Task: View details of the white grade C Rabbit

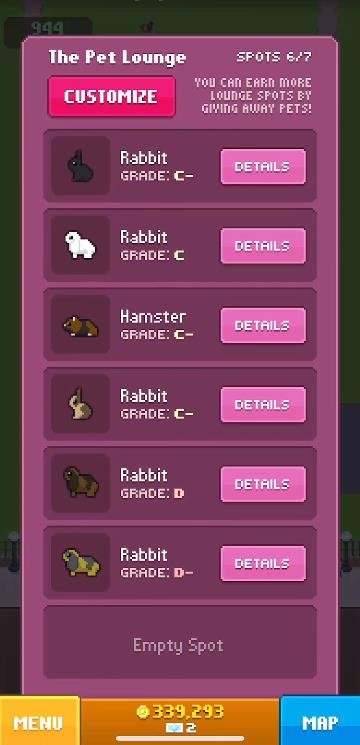Action: 263,246
